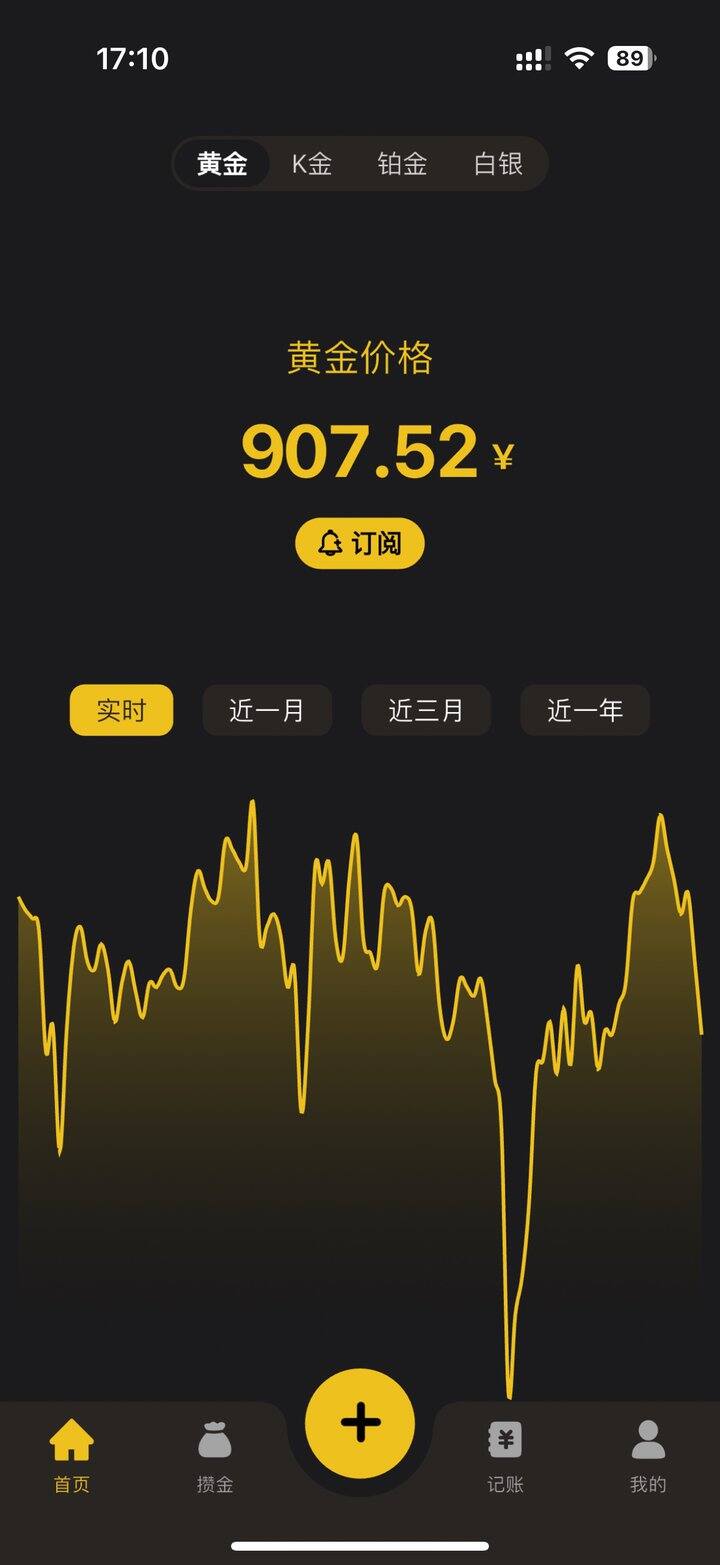
Task: Switch to the K金 tab
Action: (x=311, y=164)
